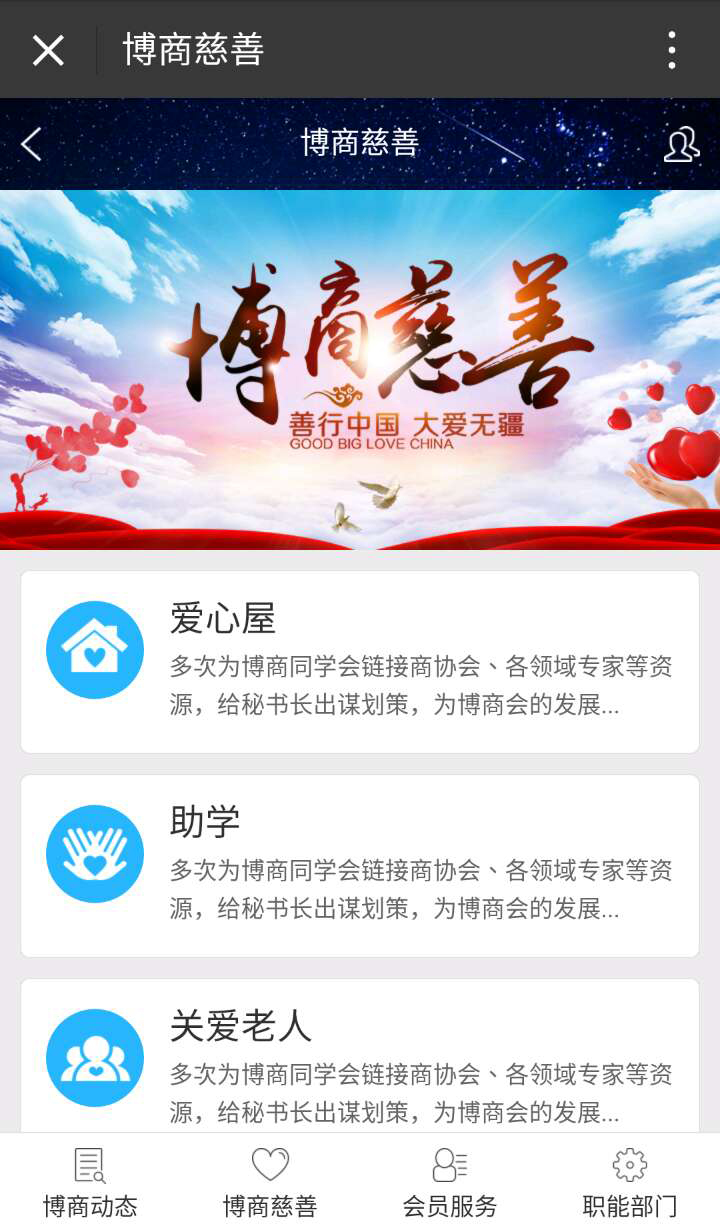Open the 博商慈善 banner image
720x1232 pixels.
360,370
